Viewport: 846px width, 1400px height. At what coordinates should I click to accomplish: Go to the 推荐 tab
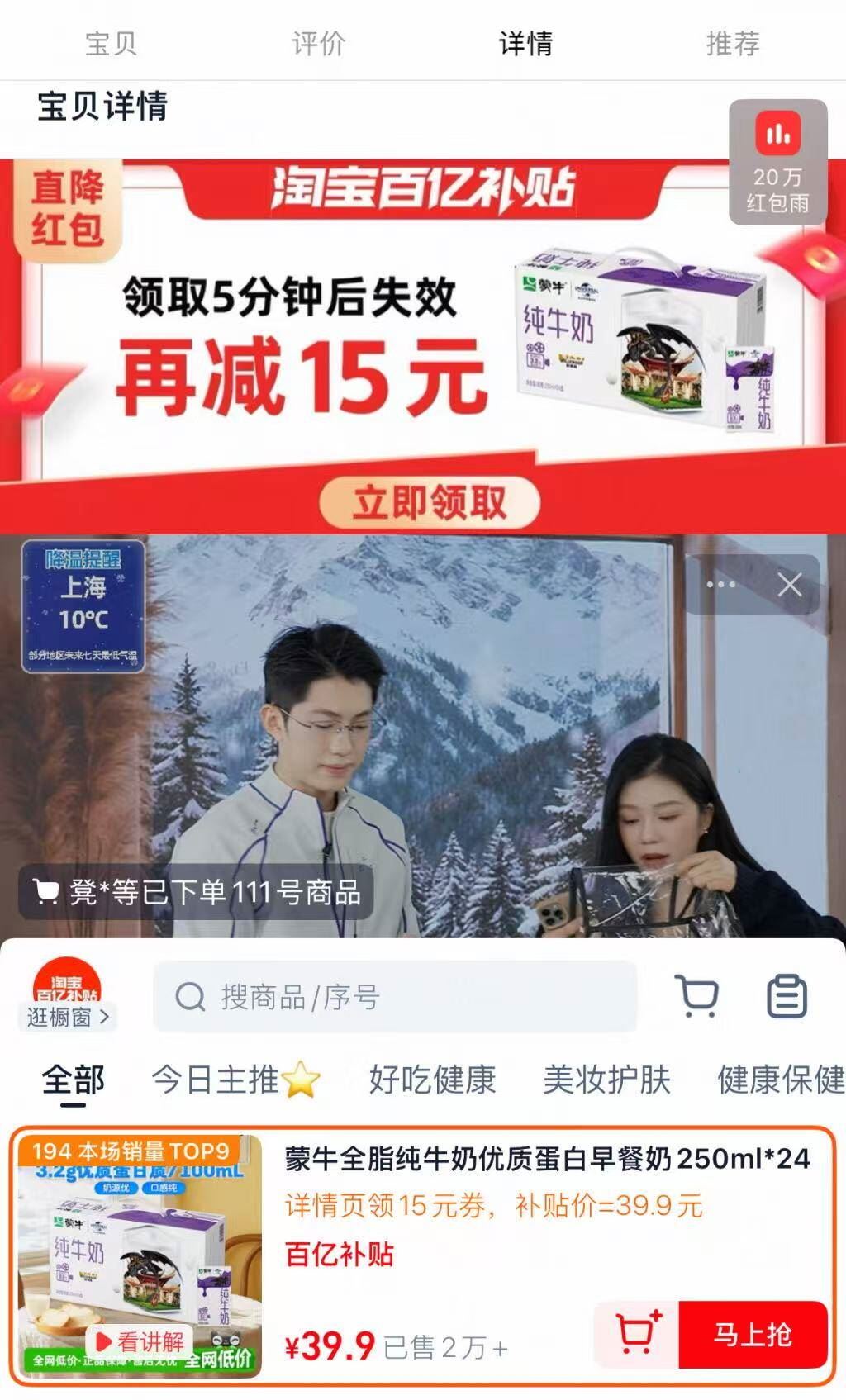(x=733, y=43)
